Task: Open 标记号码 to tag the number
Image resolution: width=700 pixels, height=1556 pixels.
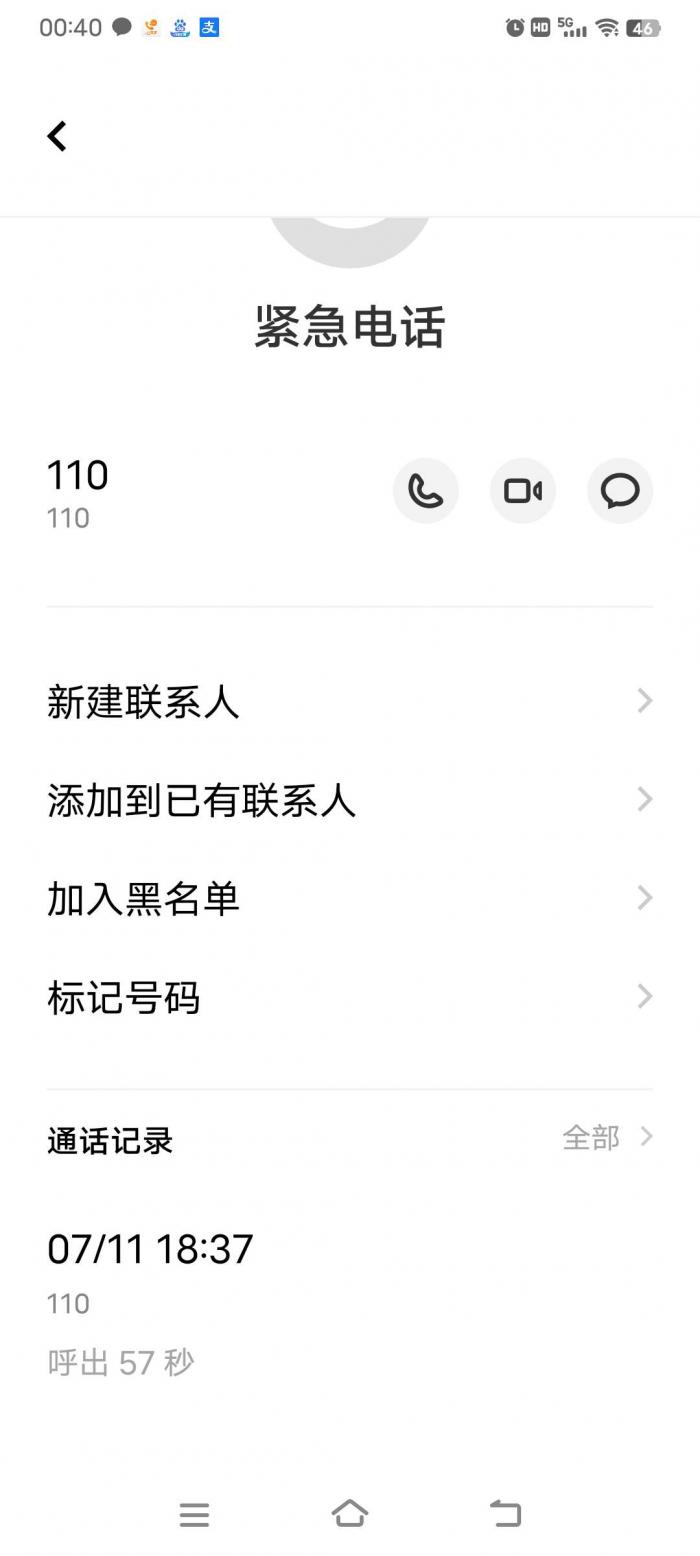Action: tap(350, 997)
